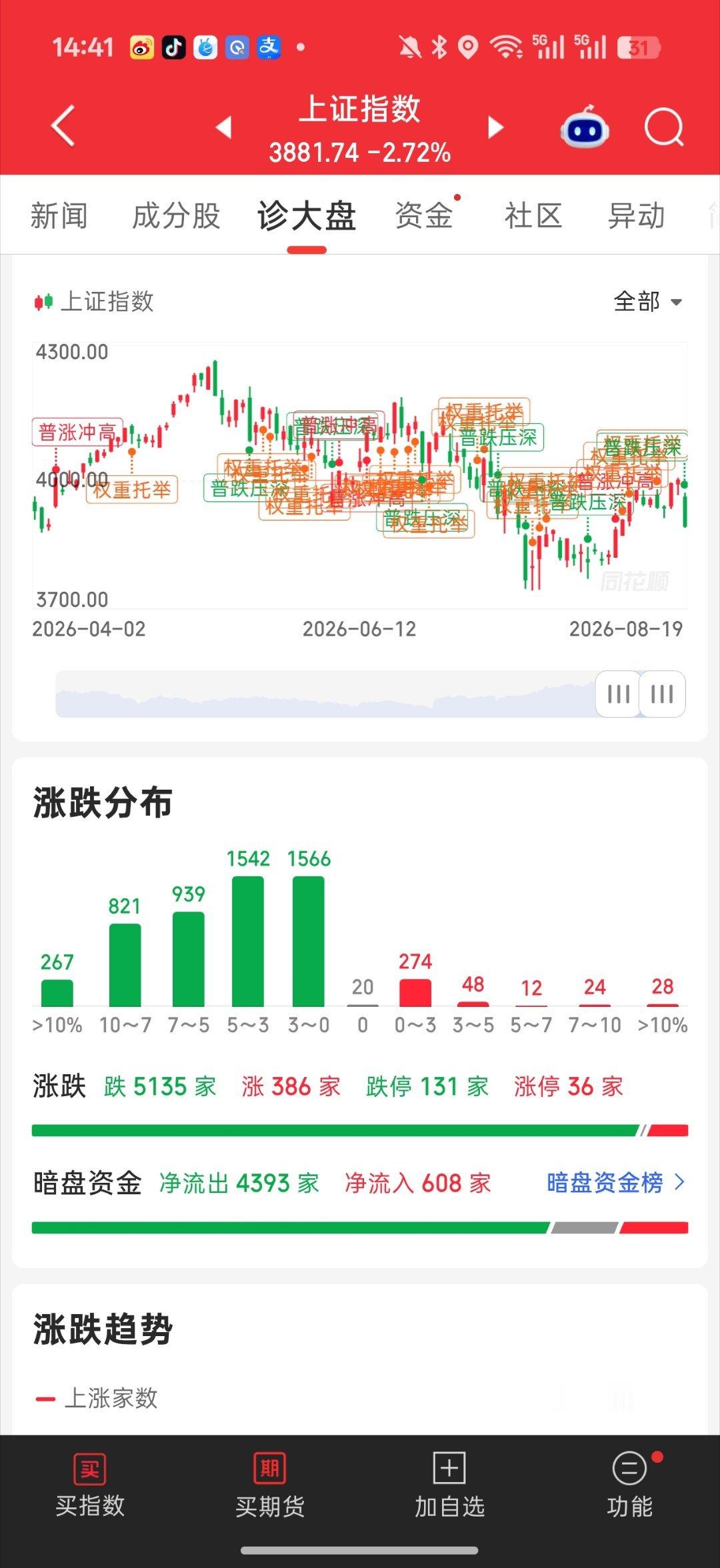
Task: Tap the right handle of chart range slider
Action: point(662,694)
